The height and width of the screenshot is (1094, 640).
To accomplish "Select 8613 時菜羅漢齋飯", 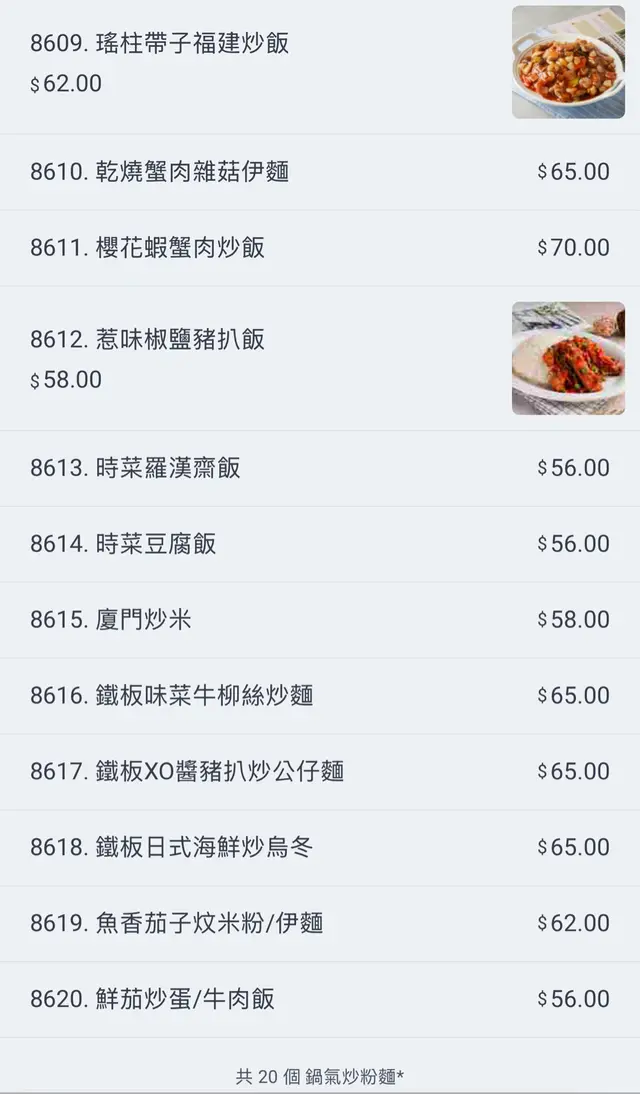I will 136,468.
